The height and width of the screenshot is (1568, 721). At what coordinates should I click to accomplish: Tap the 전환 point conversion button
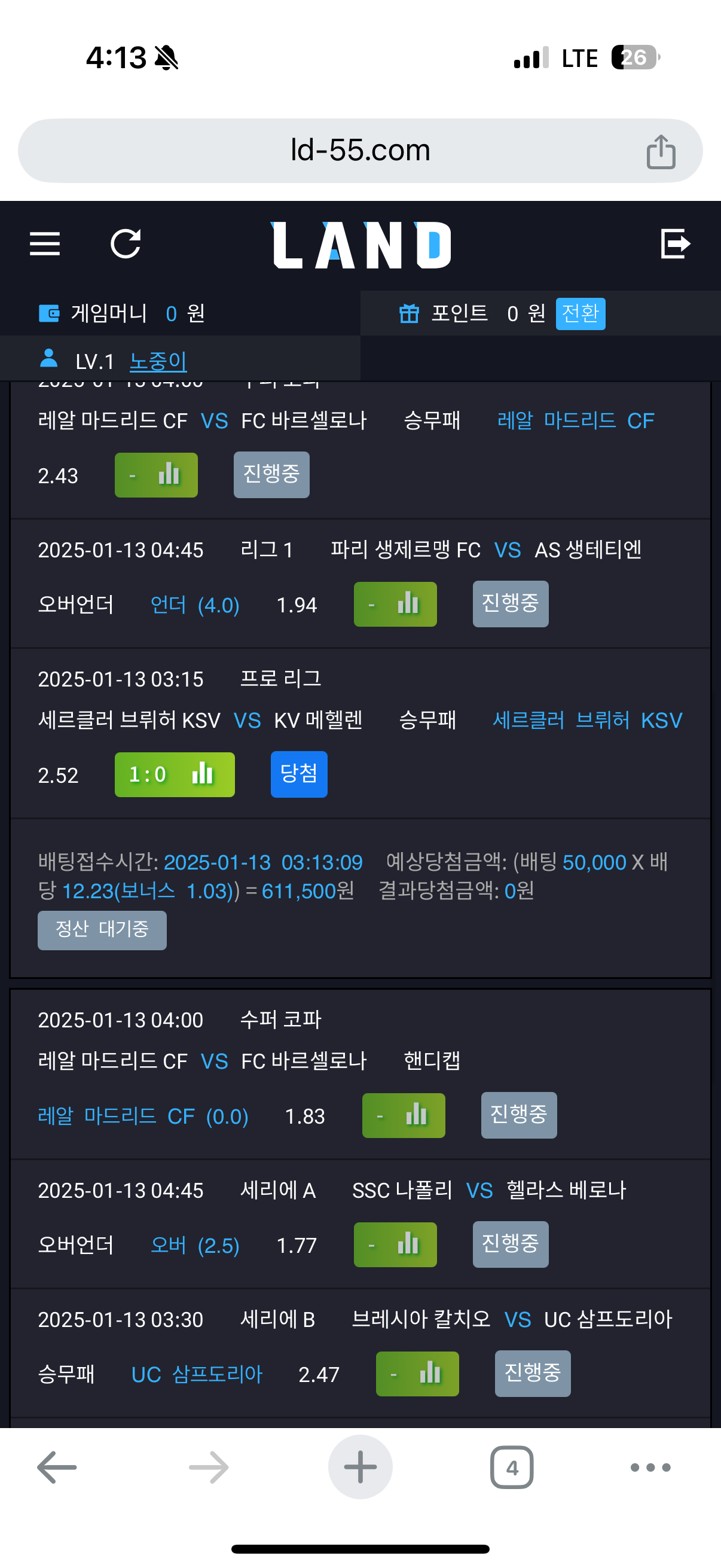pos(580,313)
